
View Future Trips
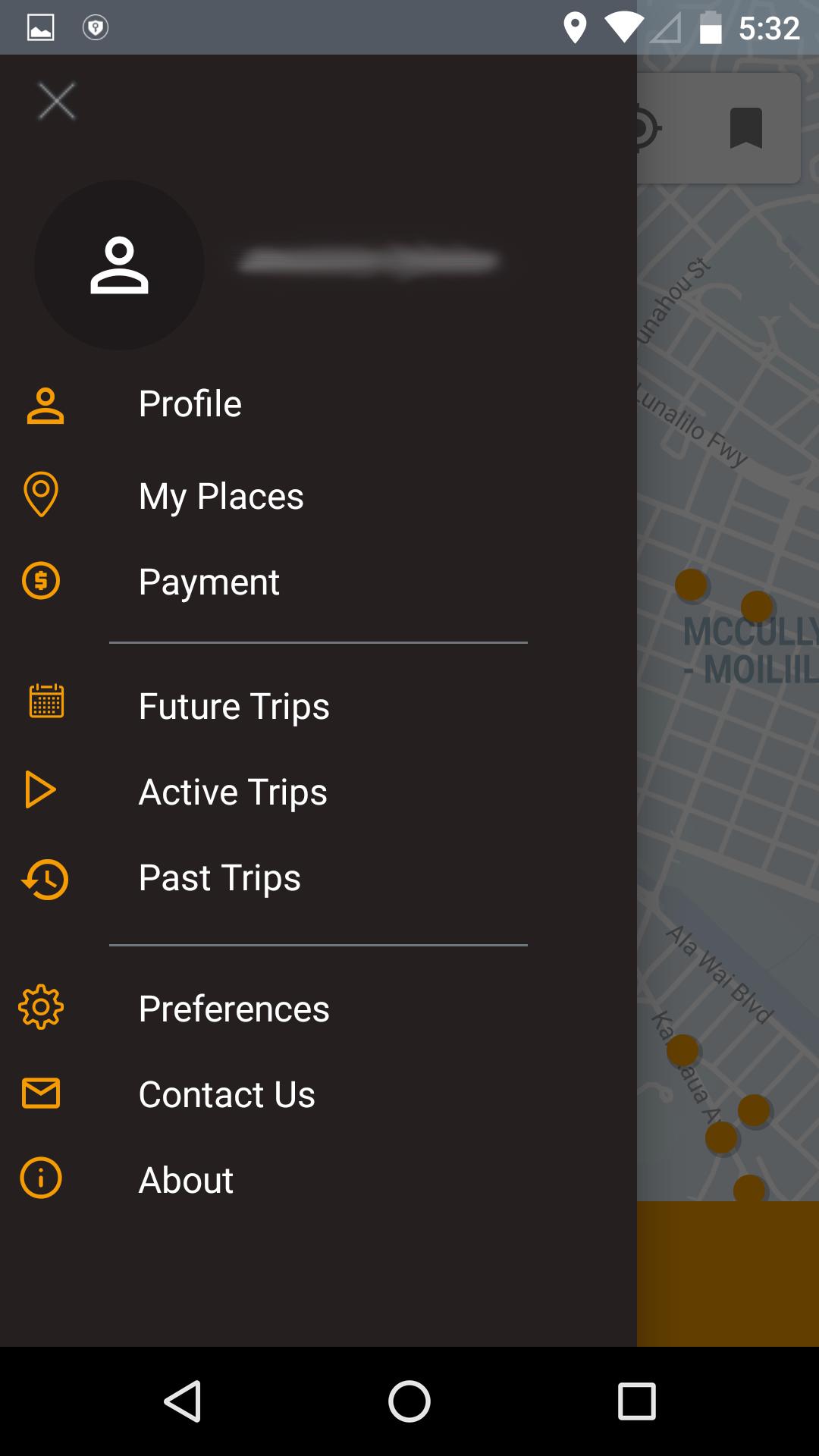318,706
